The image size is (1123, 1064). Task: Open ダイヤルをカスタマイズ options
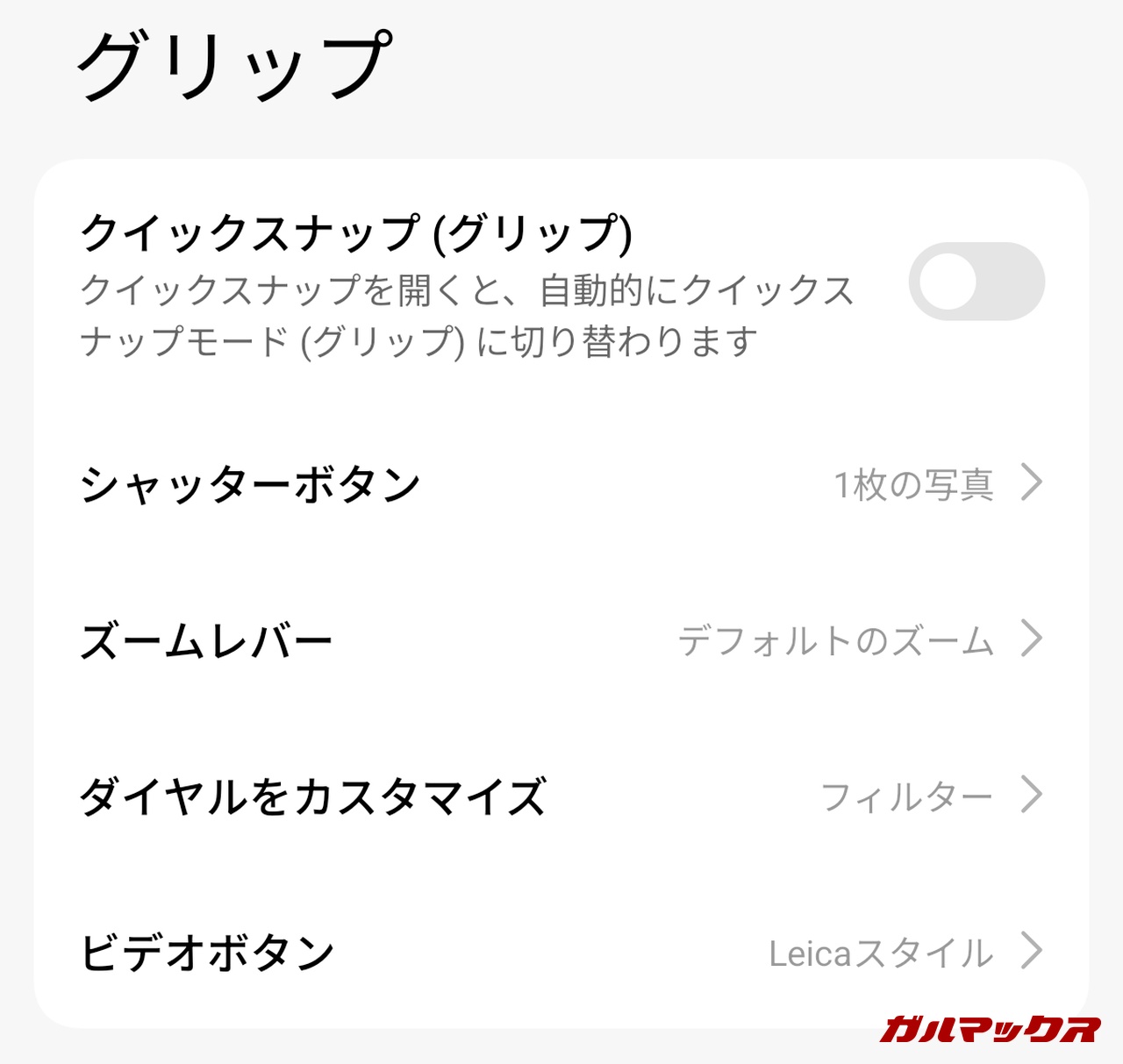coord(561,796)
